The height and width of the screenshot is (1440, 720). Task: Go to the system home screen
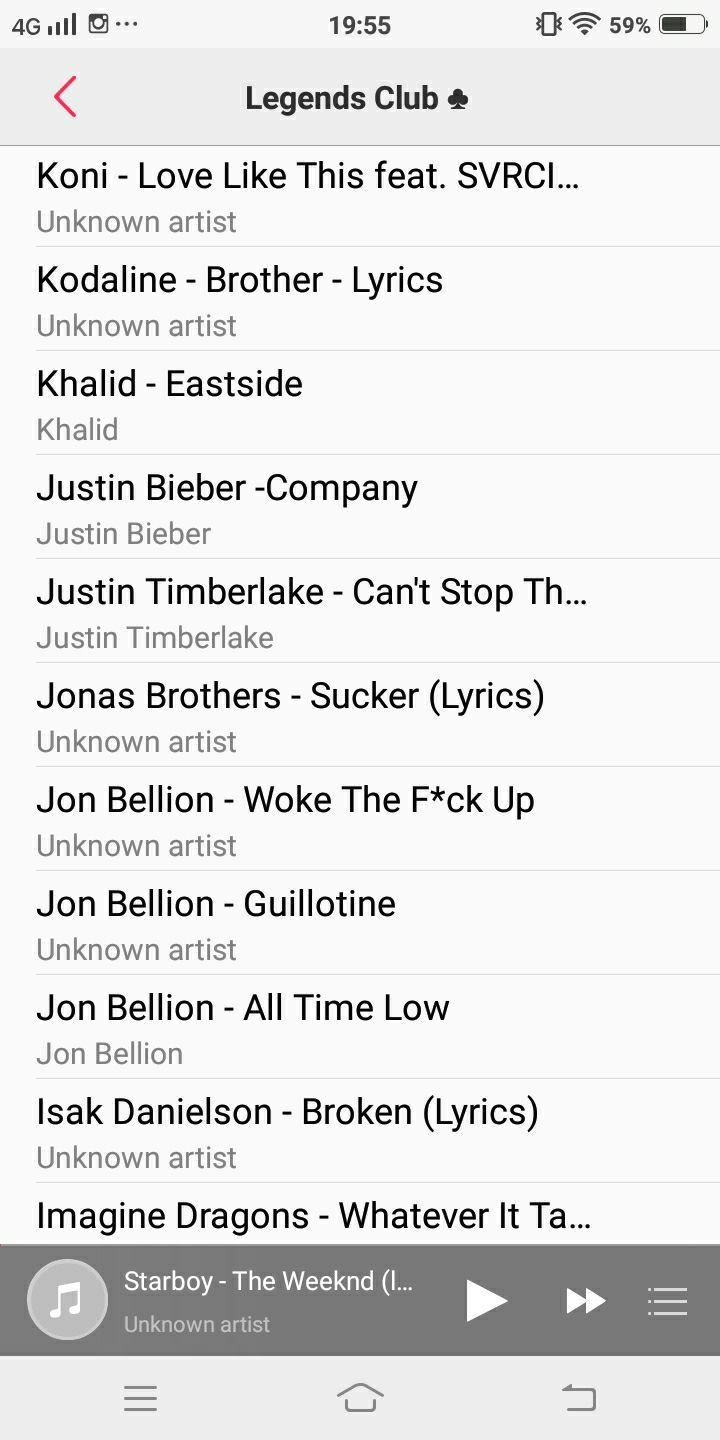pyautogui.click(x=360, y=1398)
